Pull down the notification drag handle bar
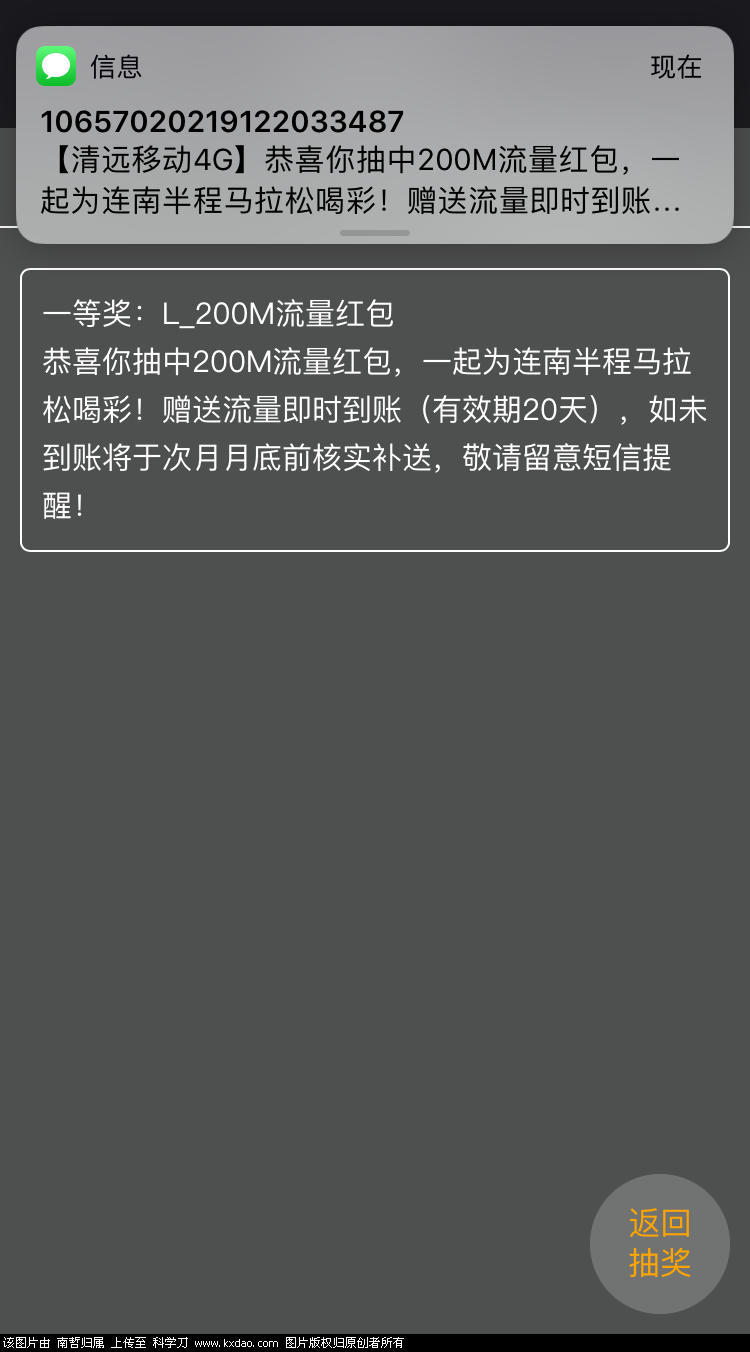This screenshot has width=750, height=1352. pos(374,232)
